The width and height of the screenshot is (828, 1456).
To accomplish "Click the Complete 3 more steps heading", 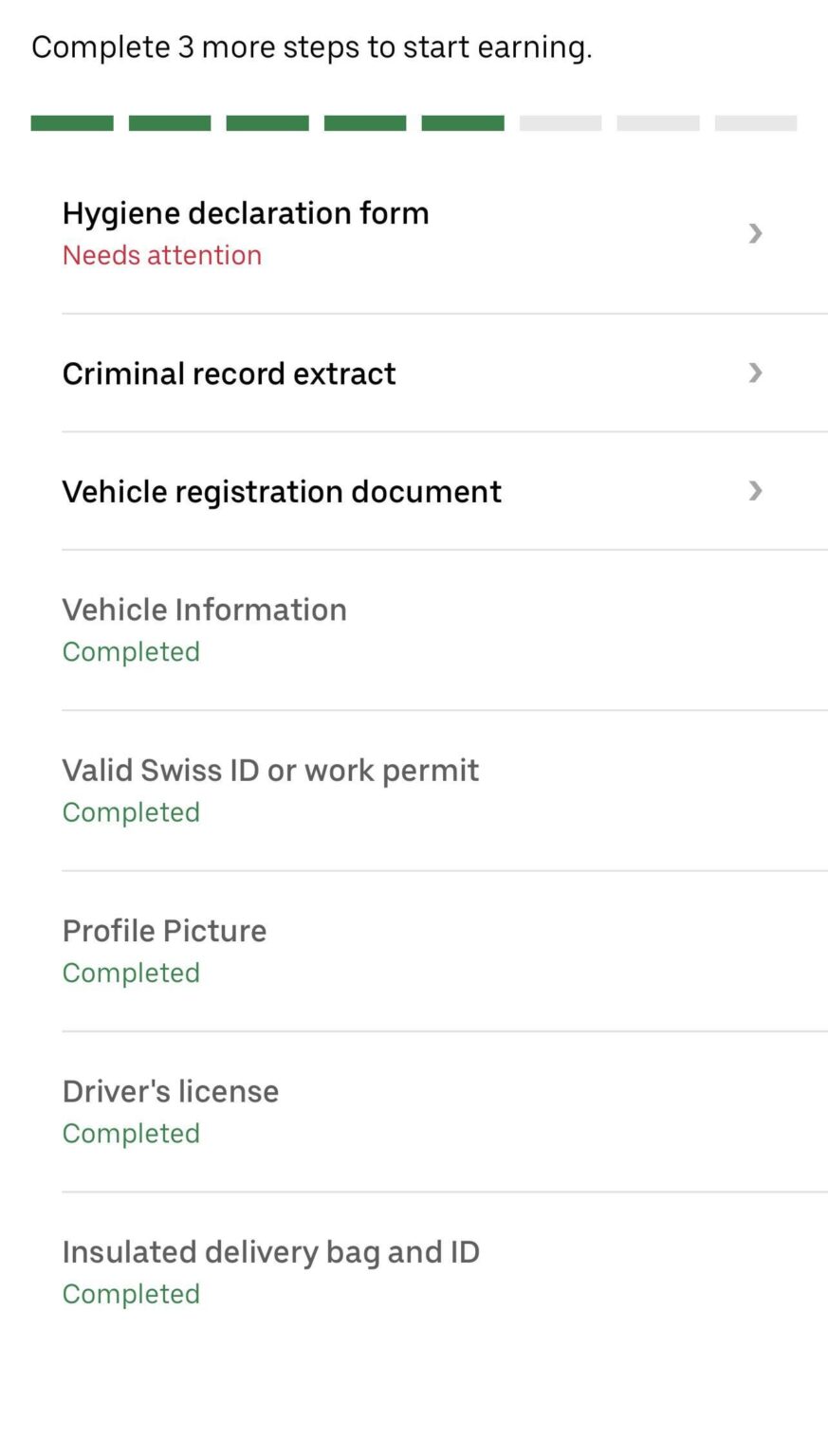I will pos(312,45).
